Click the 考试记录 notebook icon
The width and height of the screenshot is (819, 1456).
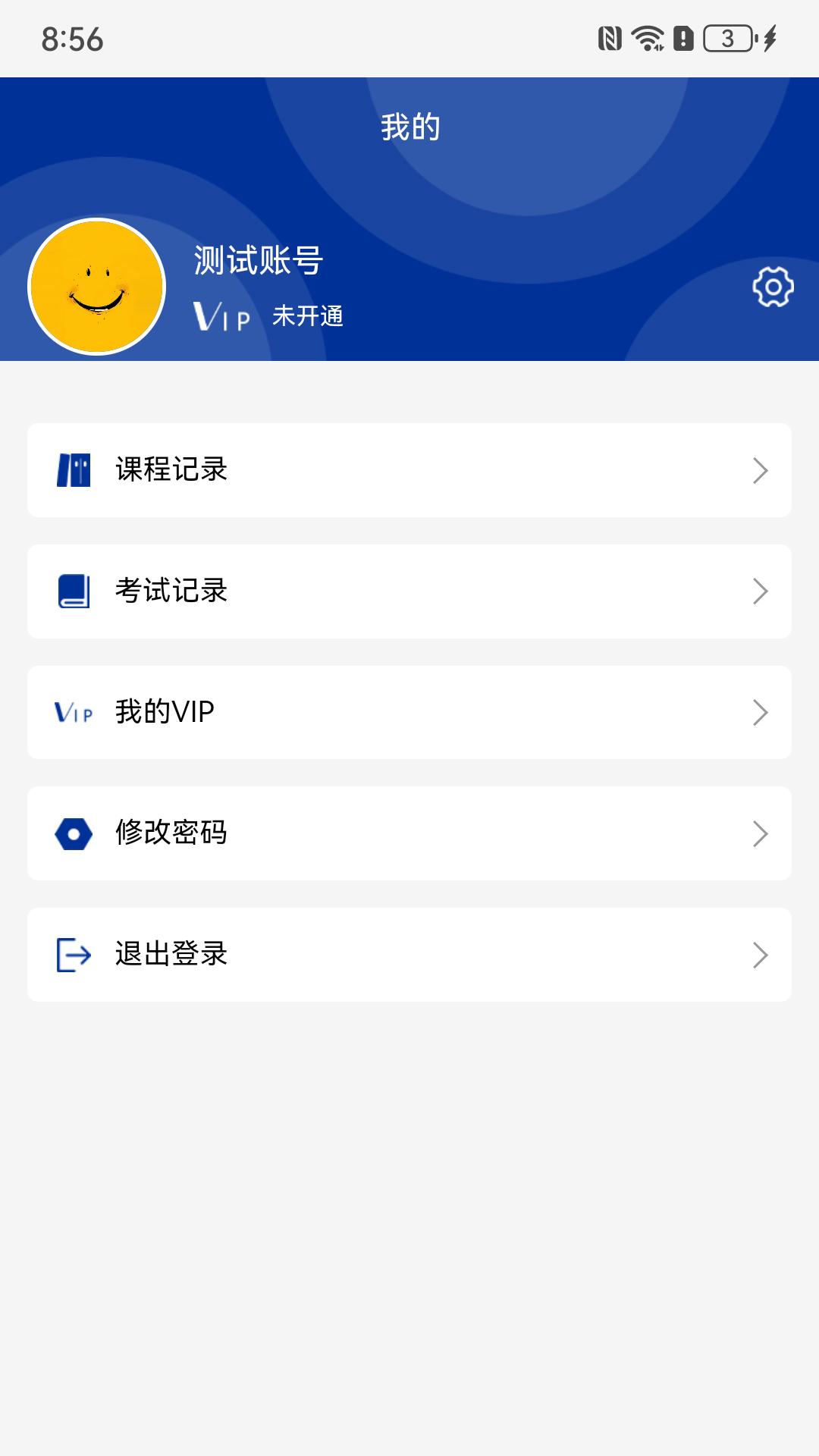coord(74,591)
